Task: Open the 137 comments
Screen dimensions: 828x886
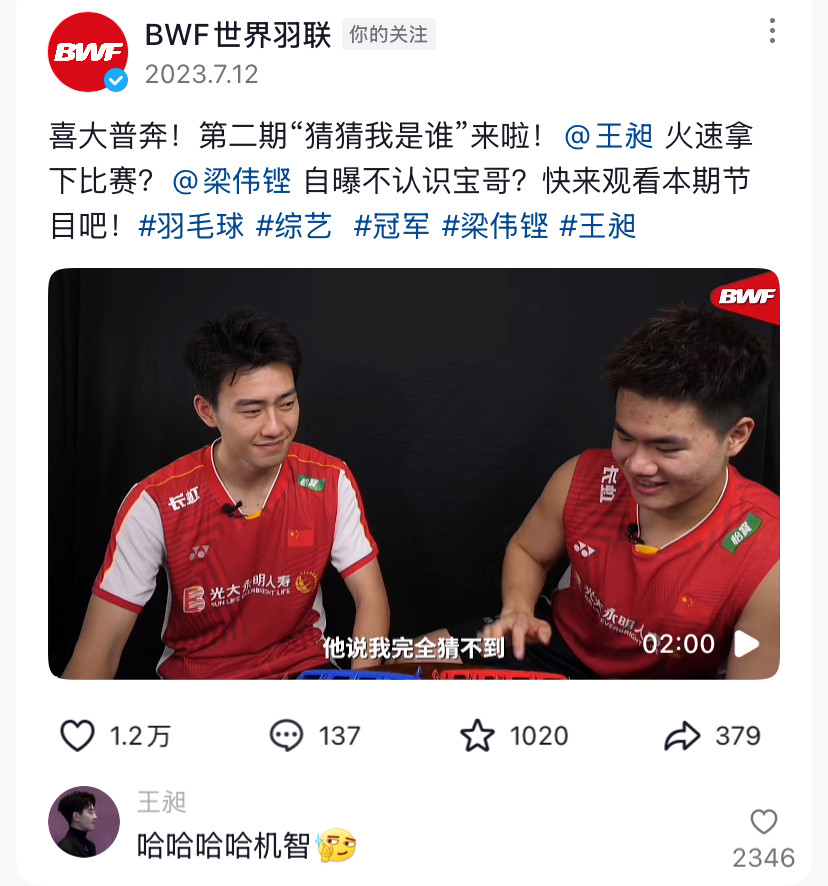Action: pyautogui.click(x=287, y=736)
